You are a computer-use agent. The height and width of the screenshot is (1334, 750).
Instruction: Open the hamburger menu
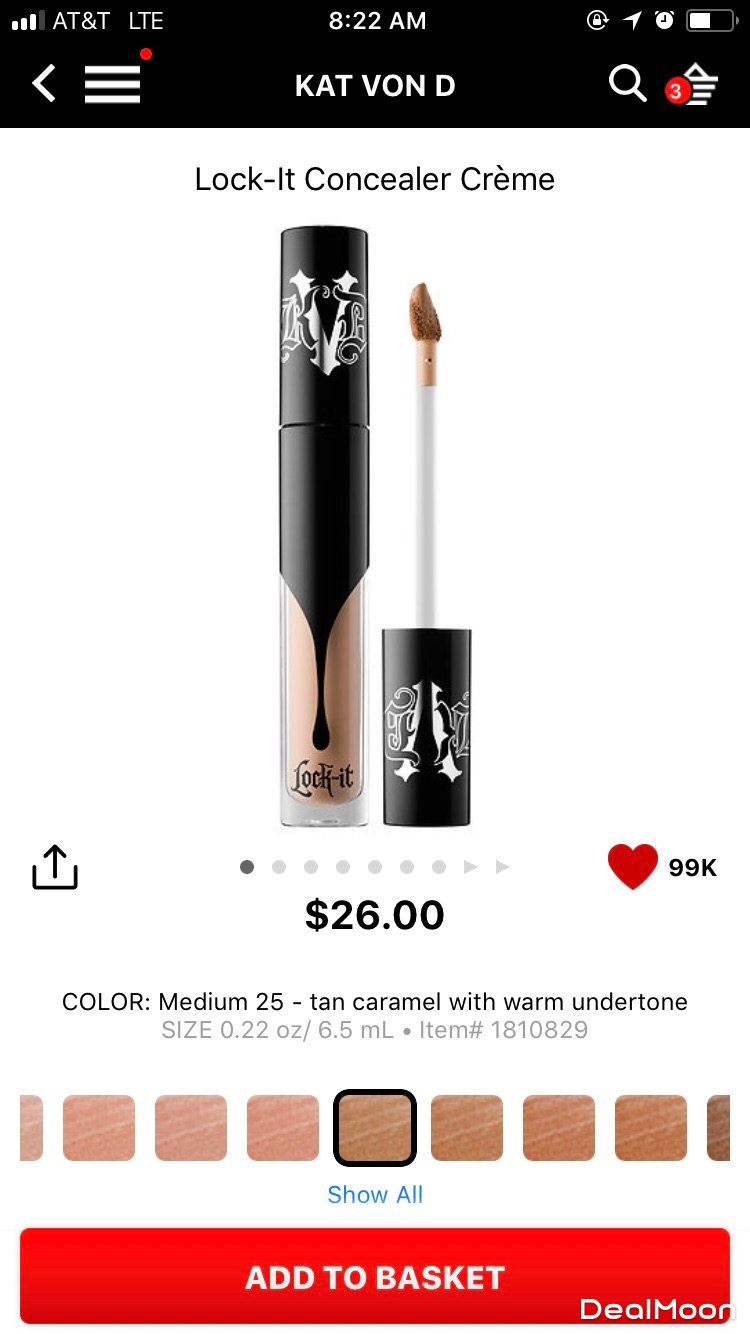point(112,84)
